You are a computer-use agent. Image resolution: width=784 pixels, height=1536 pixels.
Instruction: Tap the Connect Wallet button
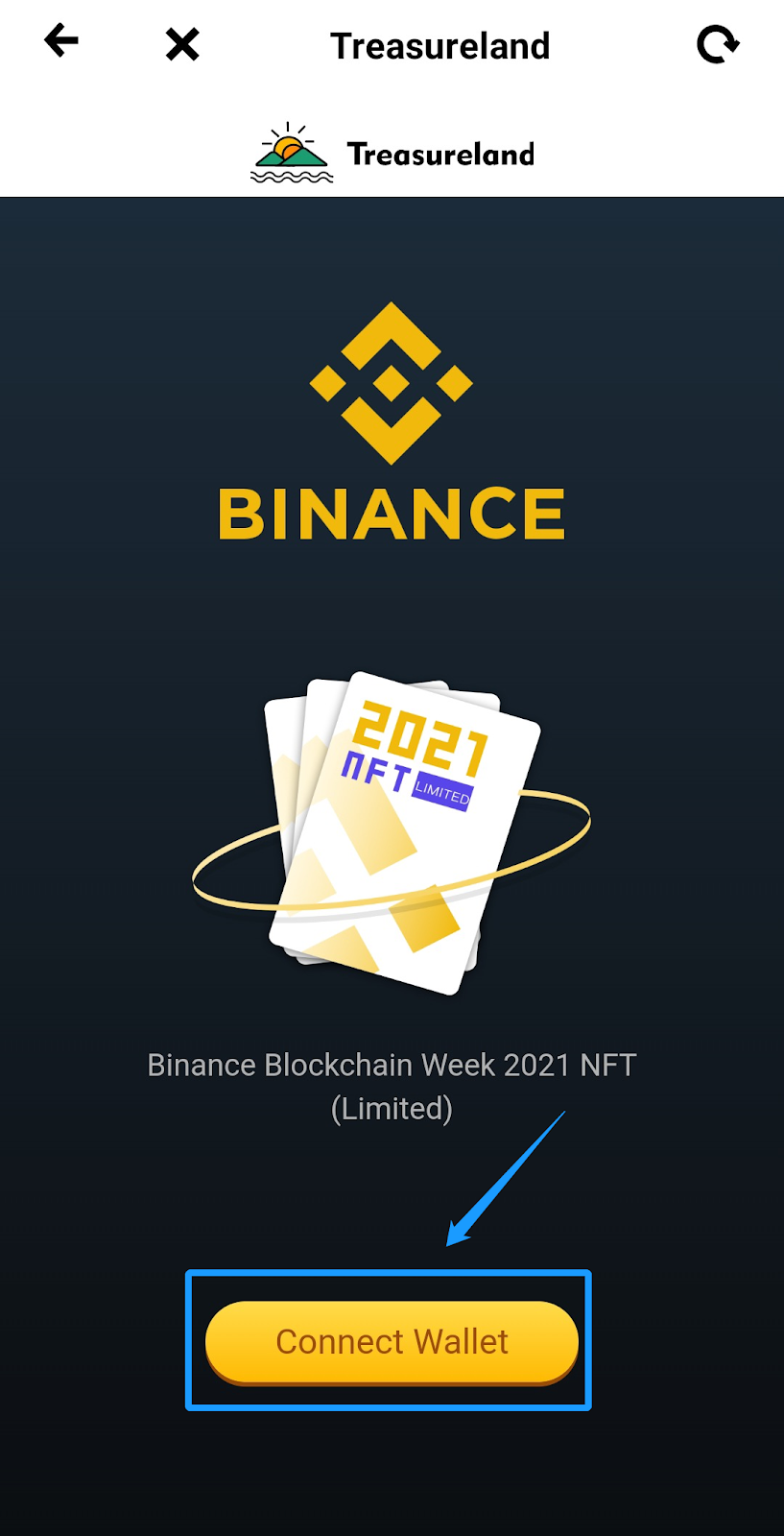pos(392,1341)
